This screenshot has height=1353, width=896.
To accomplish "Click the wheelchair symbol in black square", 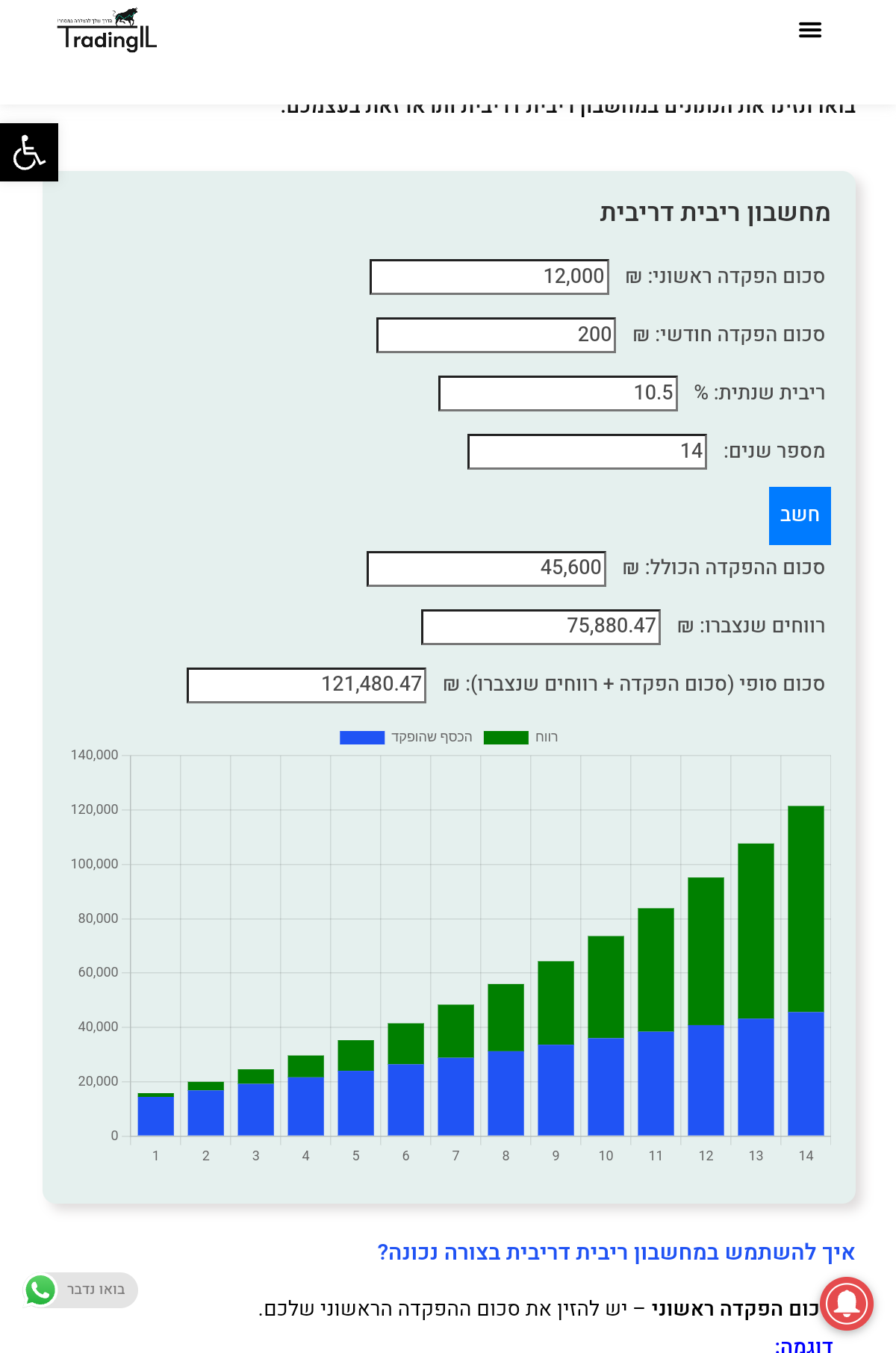I will point(28,153).
